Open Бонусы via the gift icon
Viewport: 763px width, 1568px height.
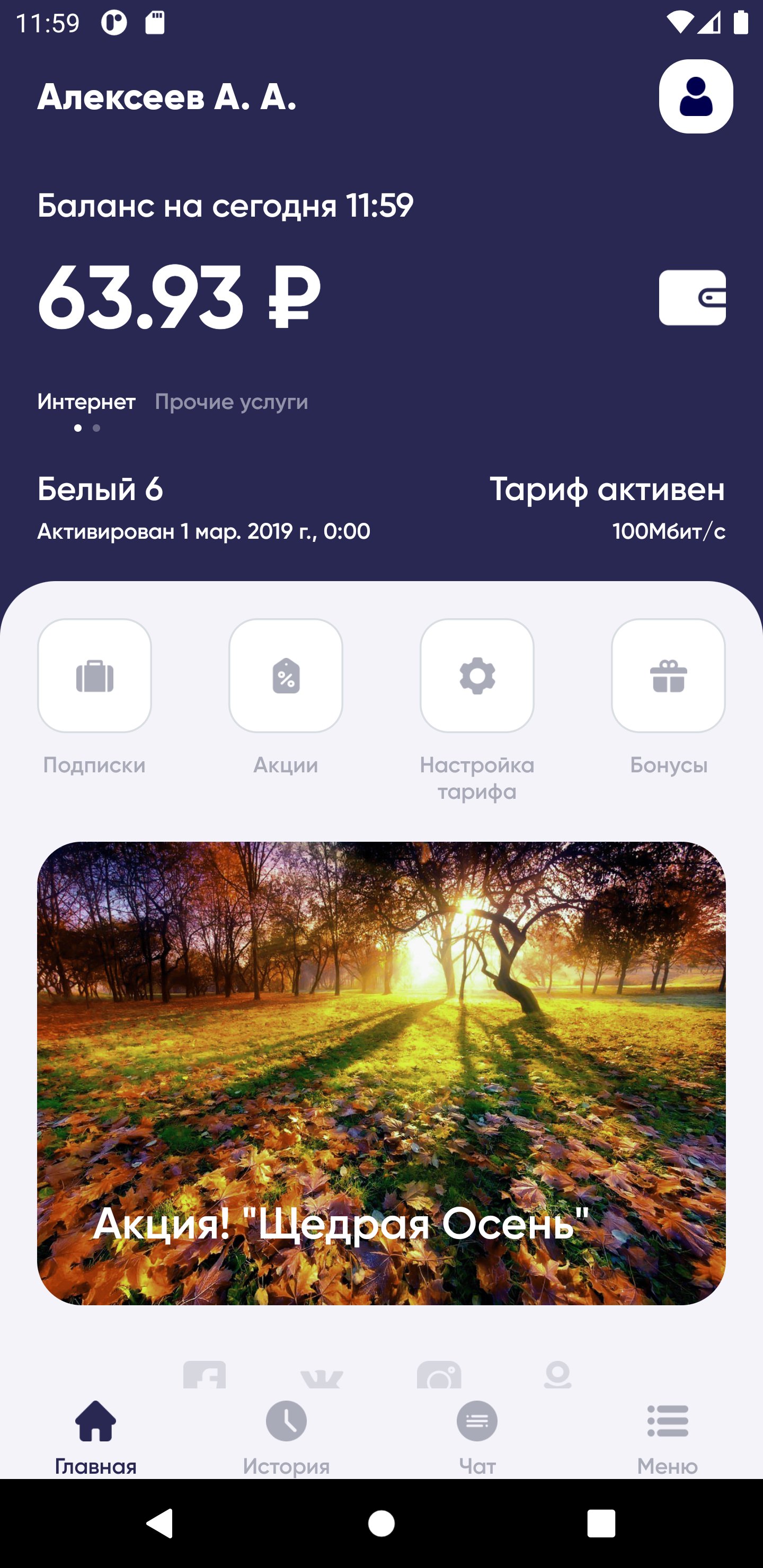click(x=668, y=678)
